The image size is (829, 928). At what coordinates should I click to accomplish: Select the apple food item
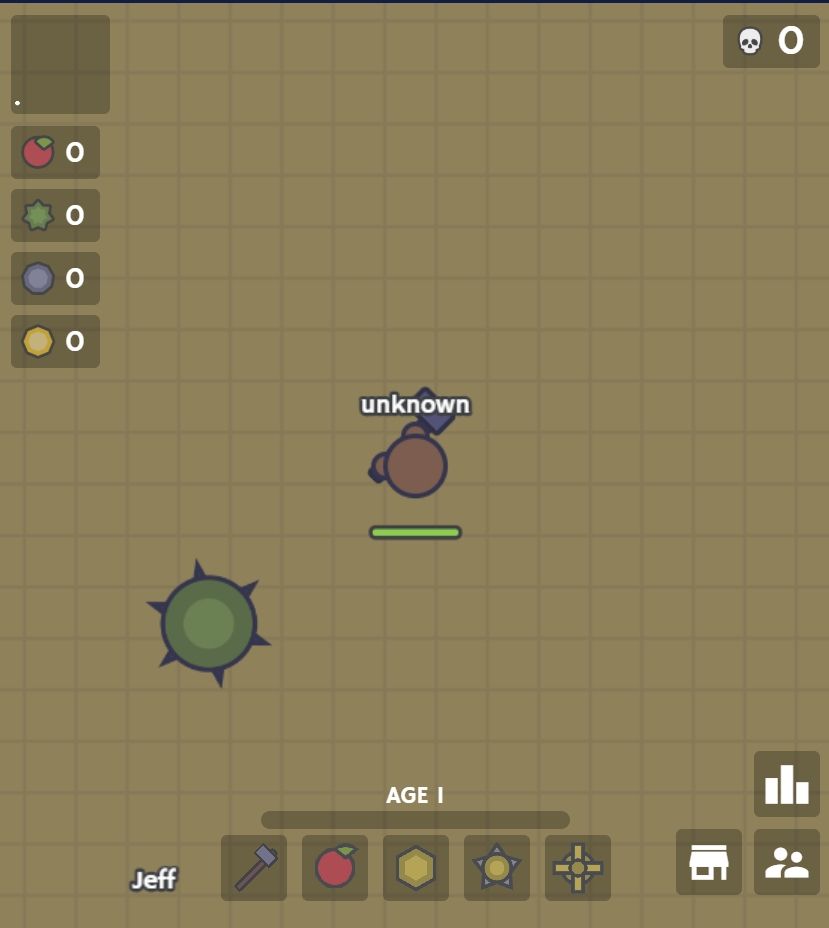click(335, 868)
